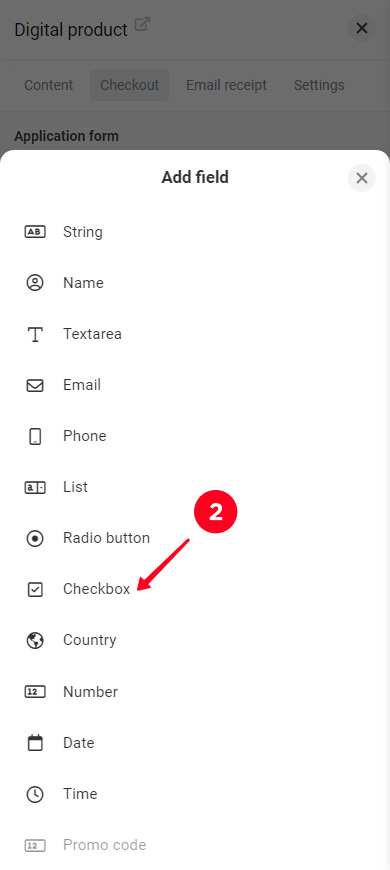This screenshot has height=870, width=390.
Task: Select the Name field type
Action: tap(195, 283)
